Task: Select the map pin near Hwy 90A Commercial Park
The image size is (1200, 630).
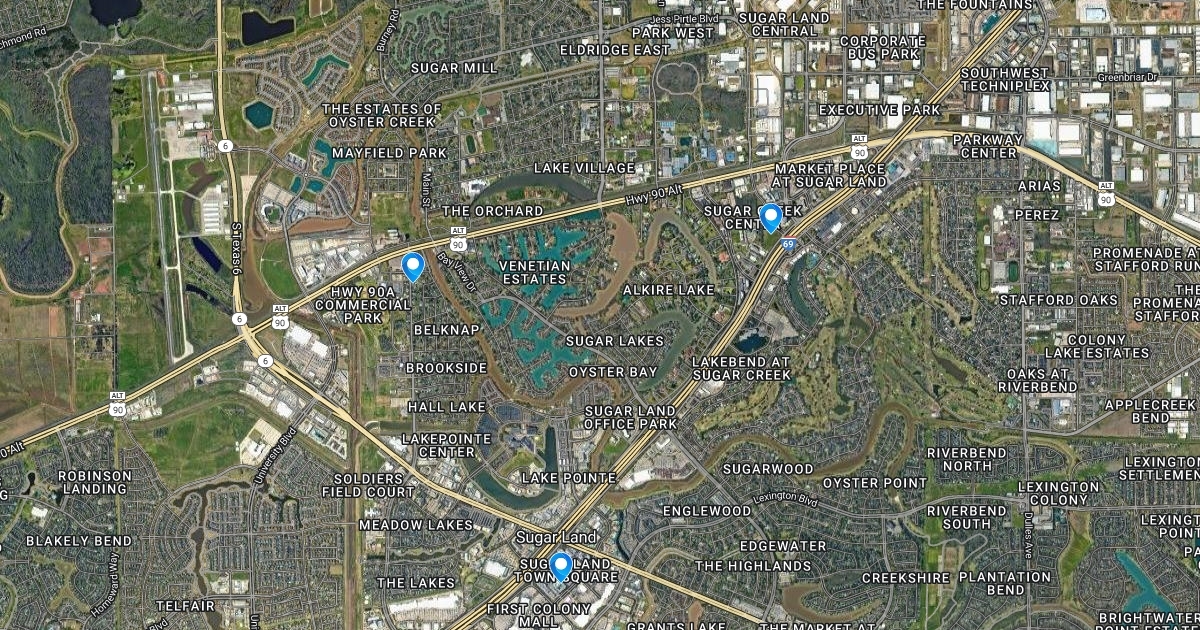Action: (x=413, y=265)
